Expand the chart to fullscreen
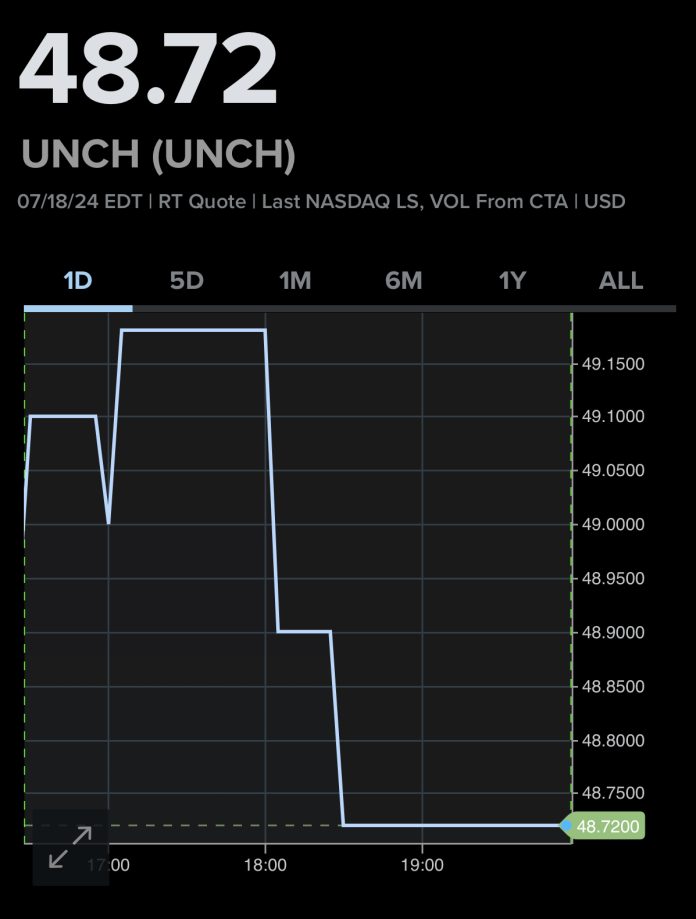Screen dimensions: 696x919 70,846
